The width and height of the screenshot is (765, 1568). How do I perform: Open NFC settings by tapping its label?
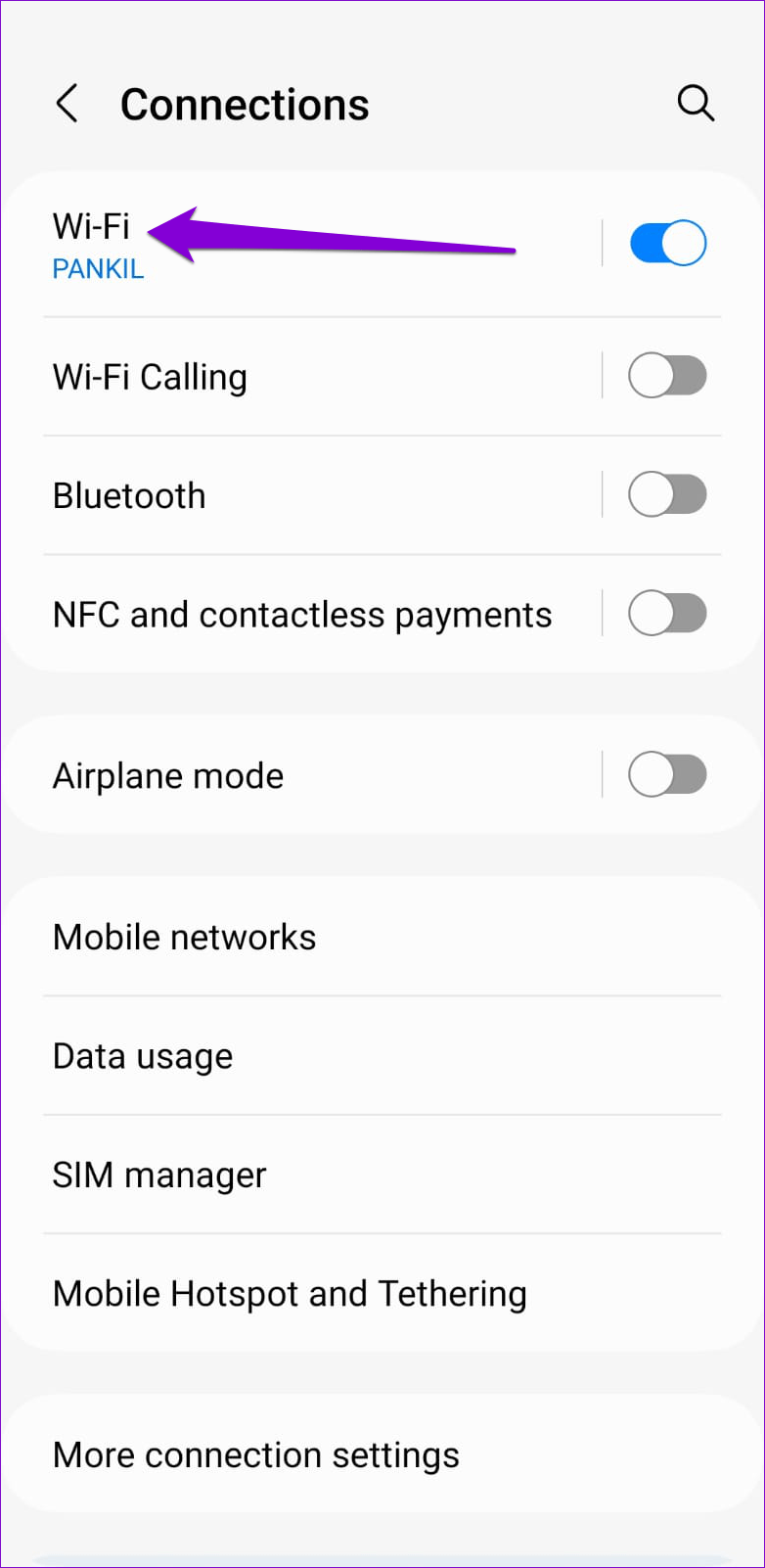[x=301, y=614]
